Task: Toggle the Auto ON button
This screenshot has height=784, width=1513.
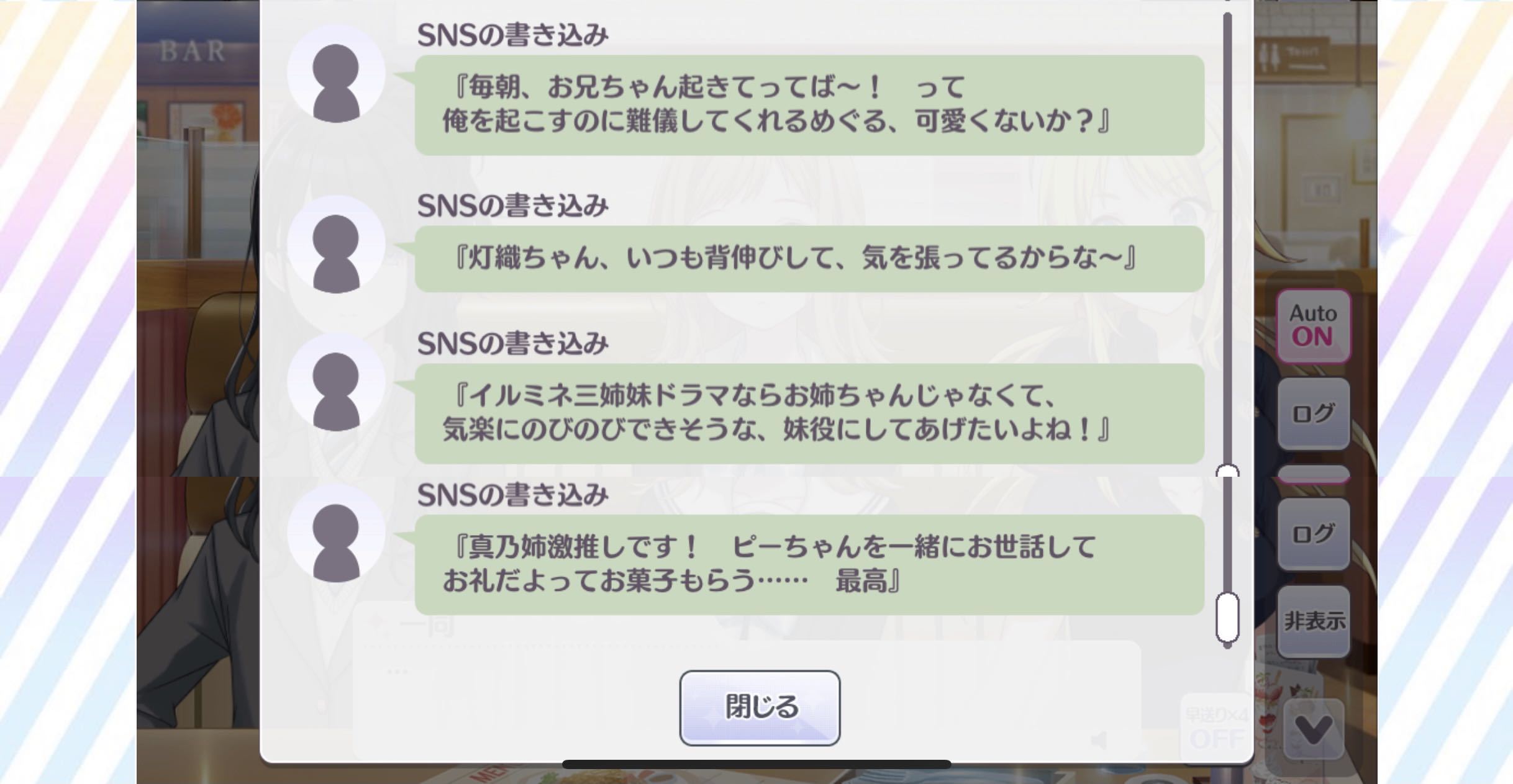Action: 1313,326
